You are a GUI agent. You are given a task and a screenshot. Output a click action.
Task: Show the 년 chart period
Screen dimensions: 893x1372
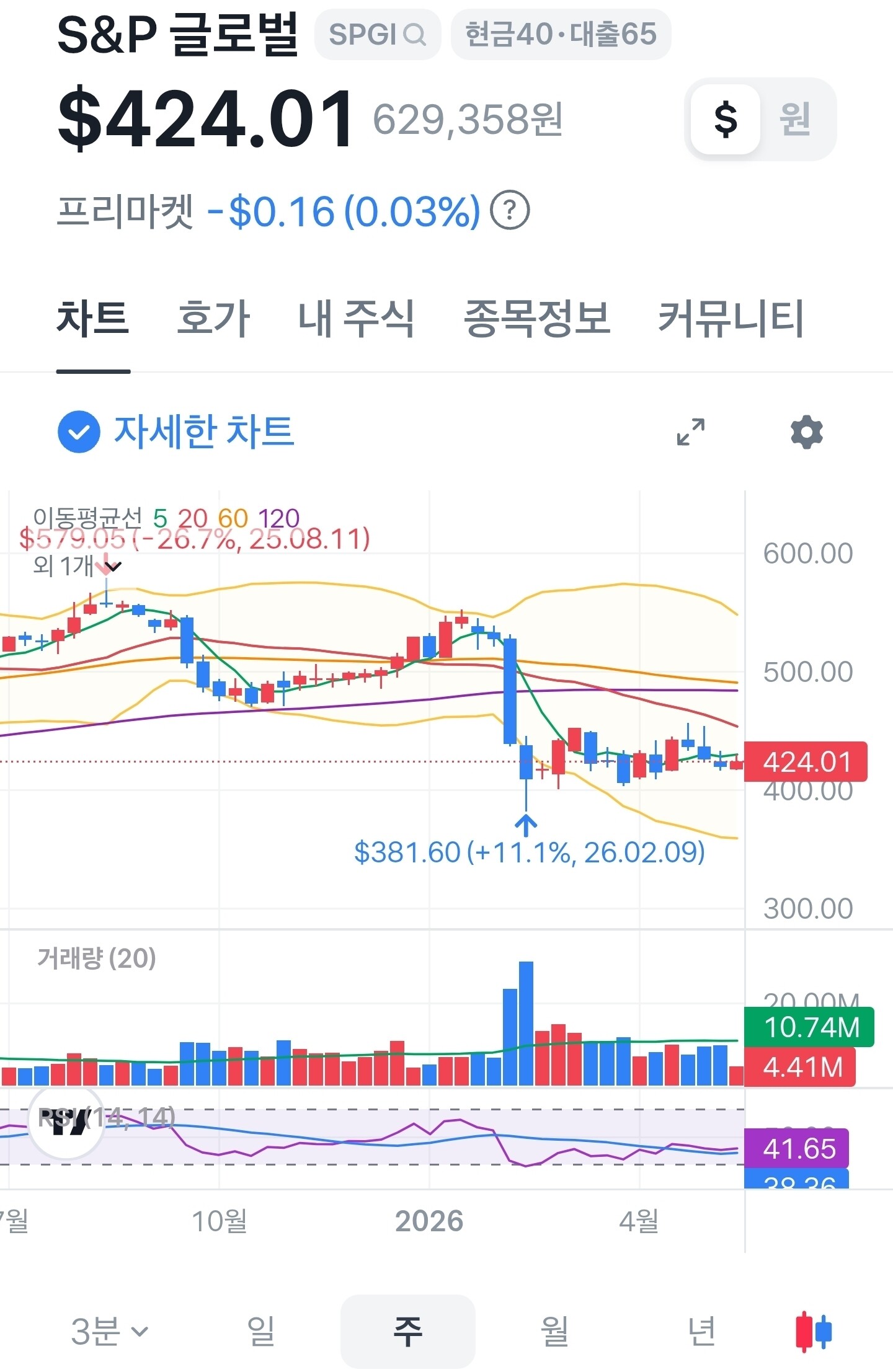click(701, 1331)
